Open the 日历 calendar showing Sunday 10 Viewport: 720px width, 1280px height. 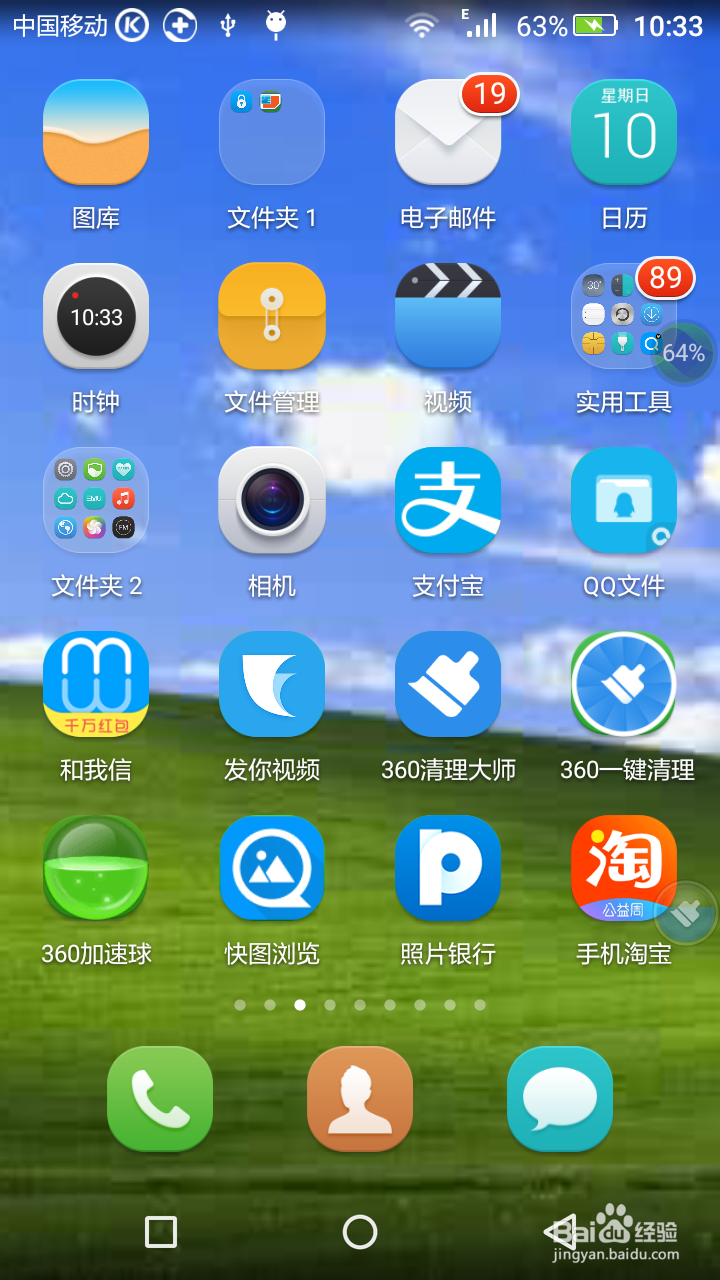[623, 132]
